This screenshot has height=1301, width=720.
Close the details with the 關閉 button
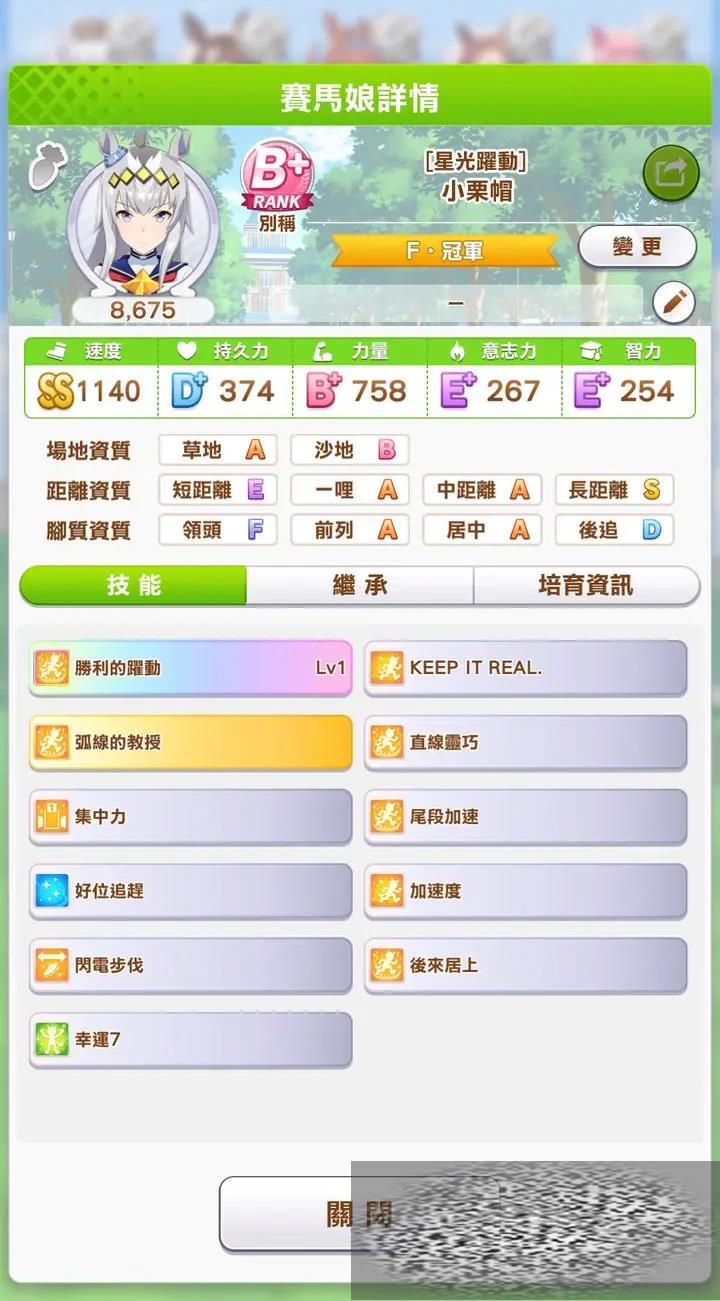click(300, 1214)
